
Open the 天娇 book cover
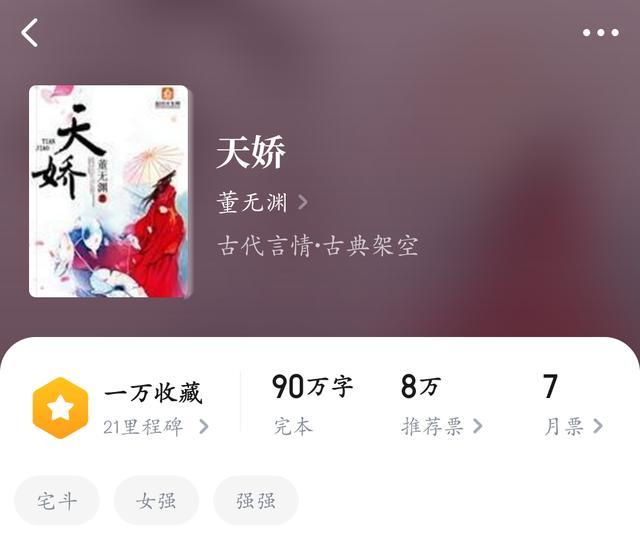tap(109, 191)
